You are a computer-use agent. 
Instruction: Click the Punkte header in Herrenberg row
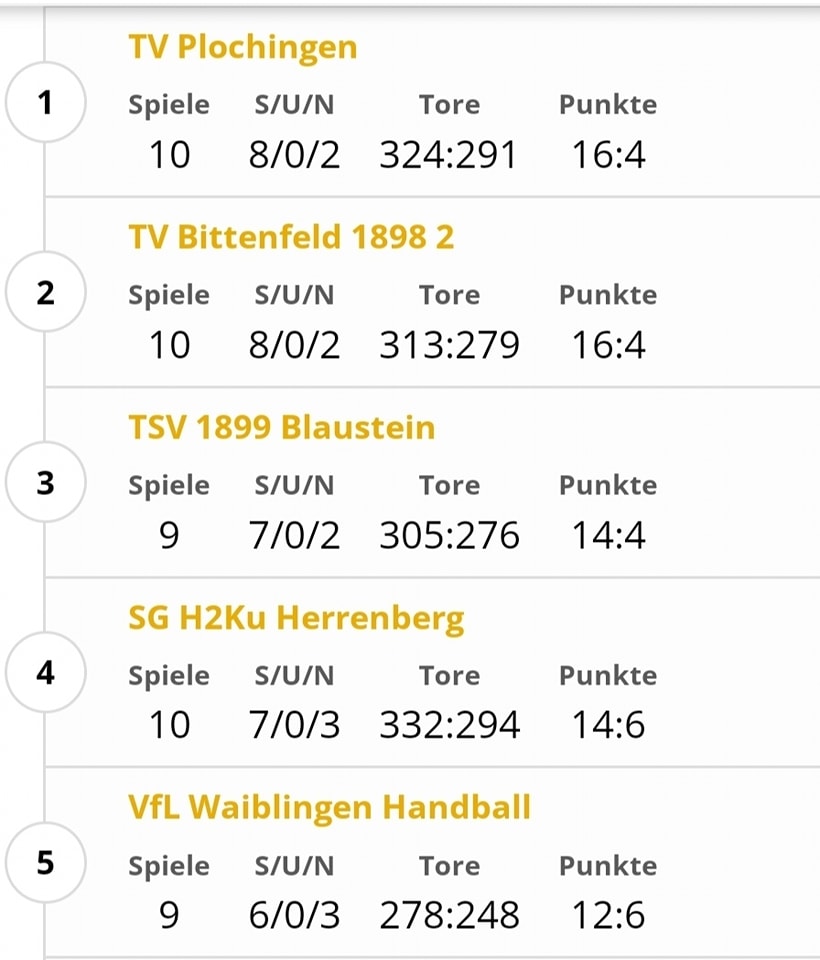tap(608, 675)
